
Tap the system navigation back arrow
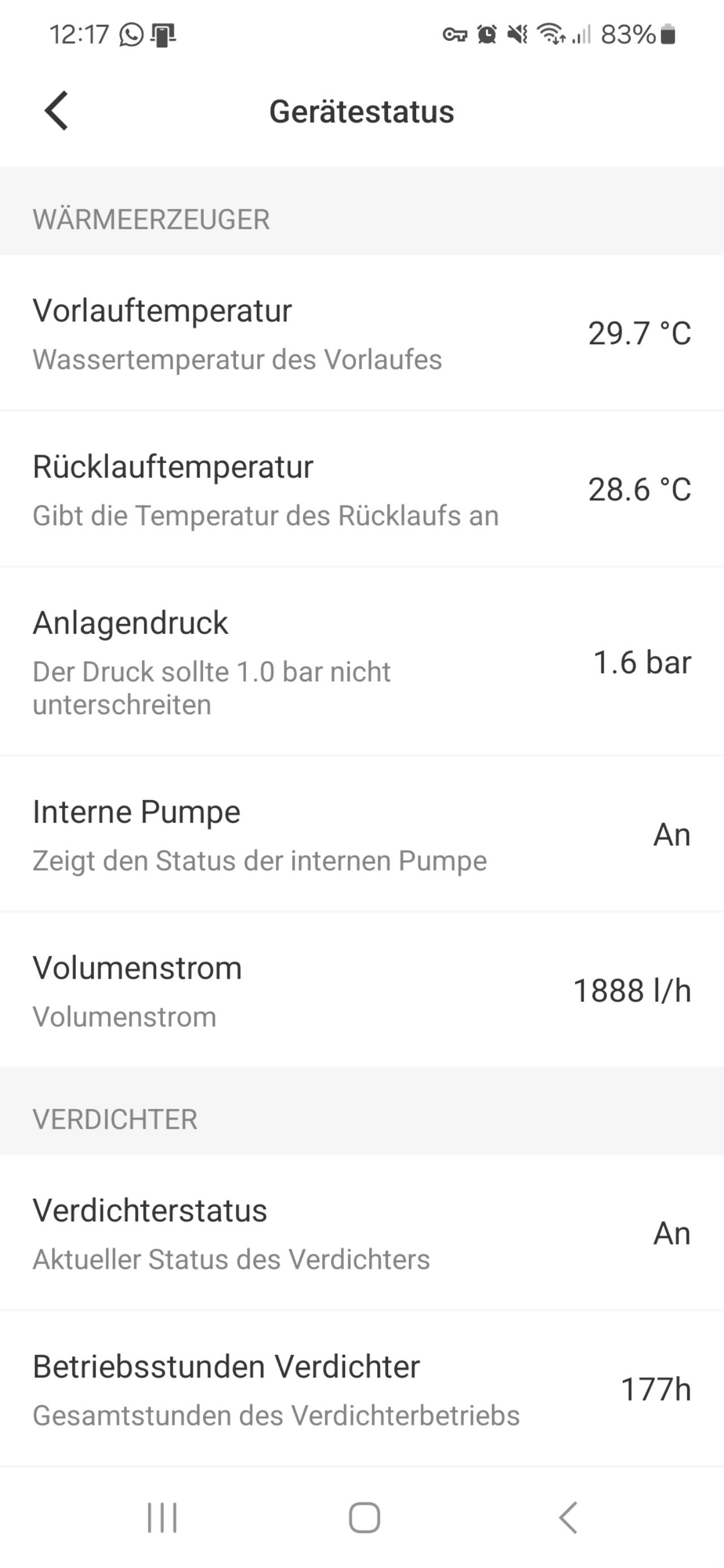(x=567, y=1518)
